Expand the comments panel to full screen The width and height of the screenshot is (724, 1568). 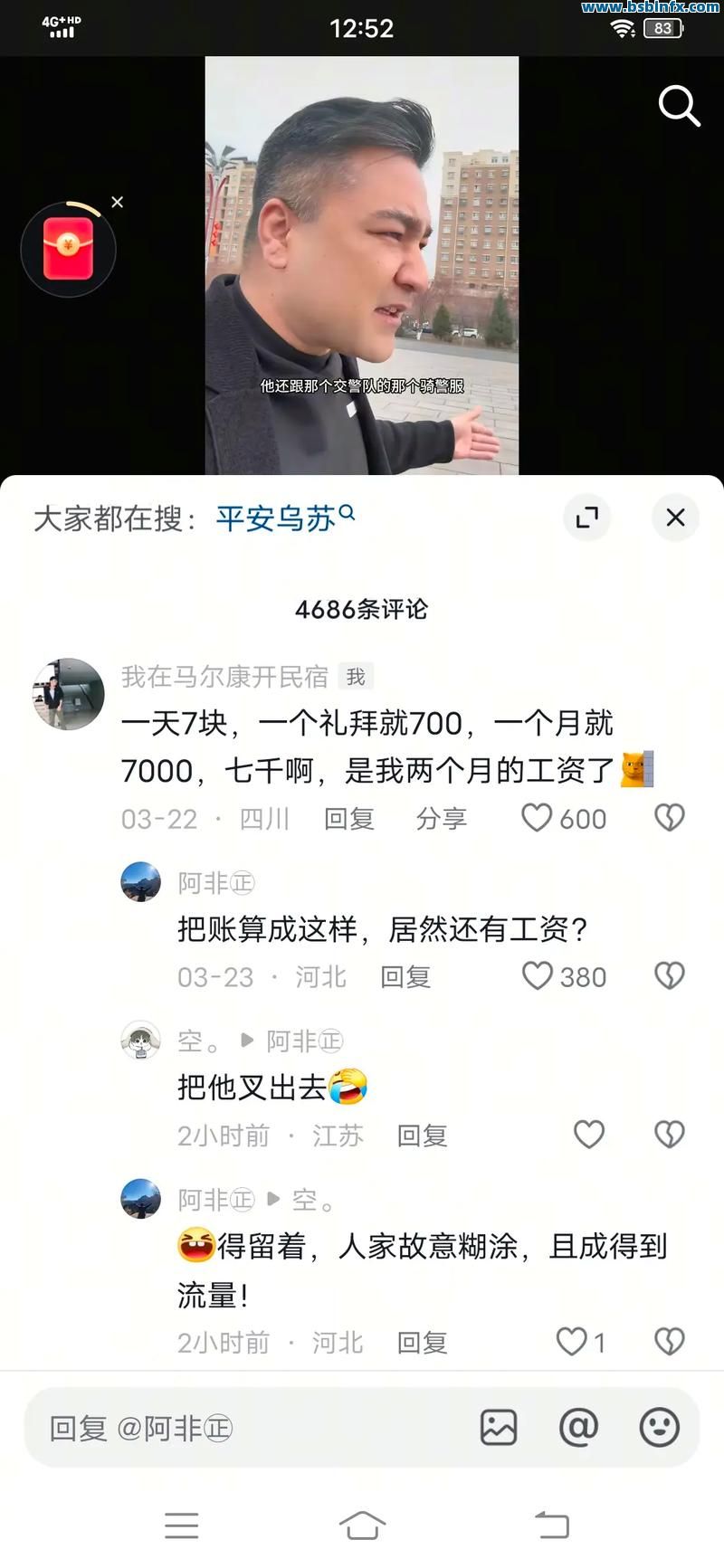pyautogui.click(x=586, y=518)
